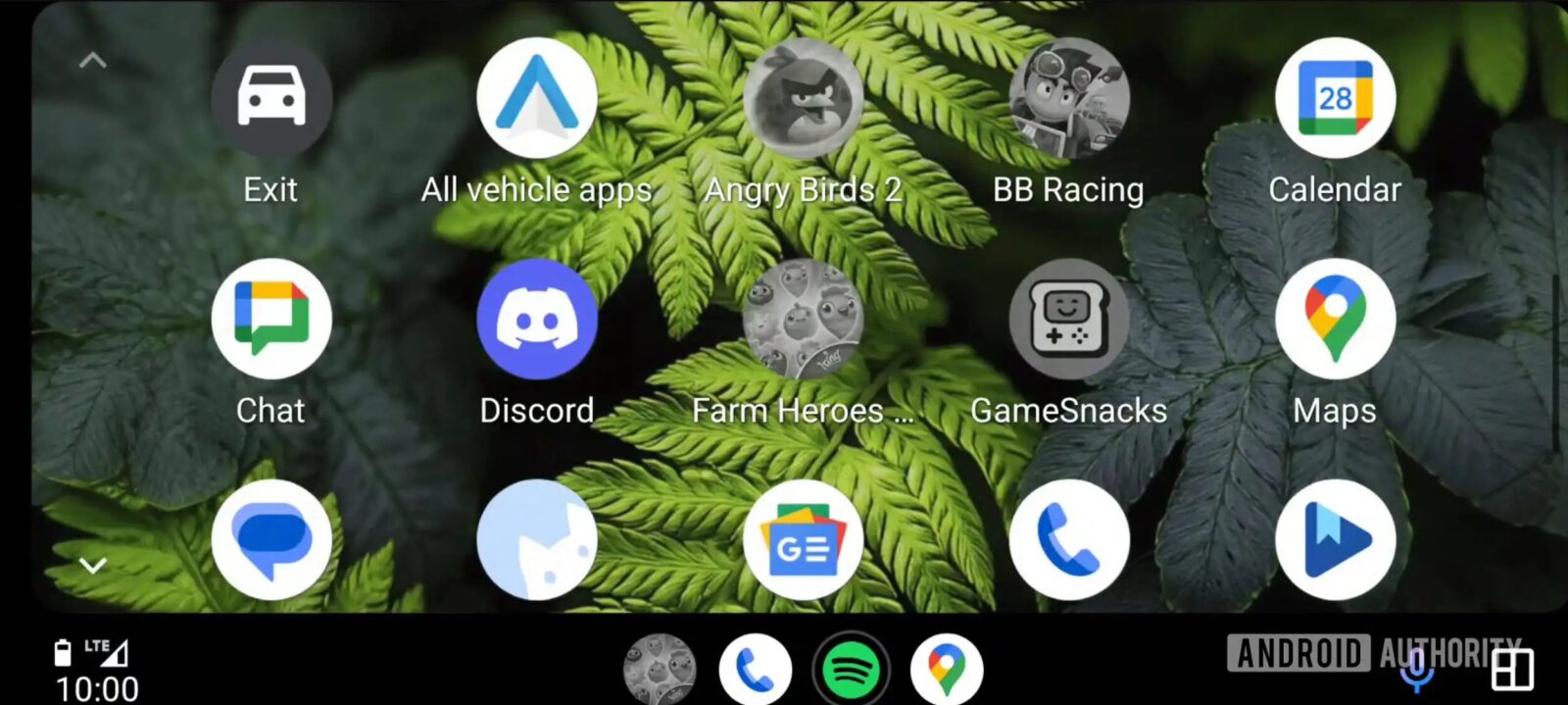
Task: Go up a page with the up chevron
Action: pos(92,61)
